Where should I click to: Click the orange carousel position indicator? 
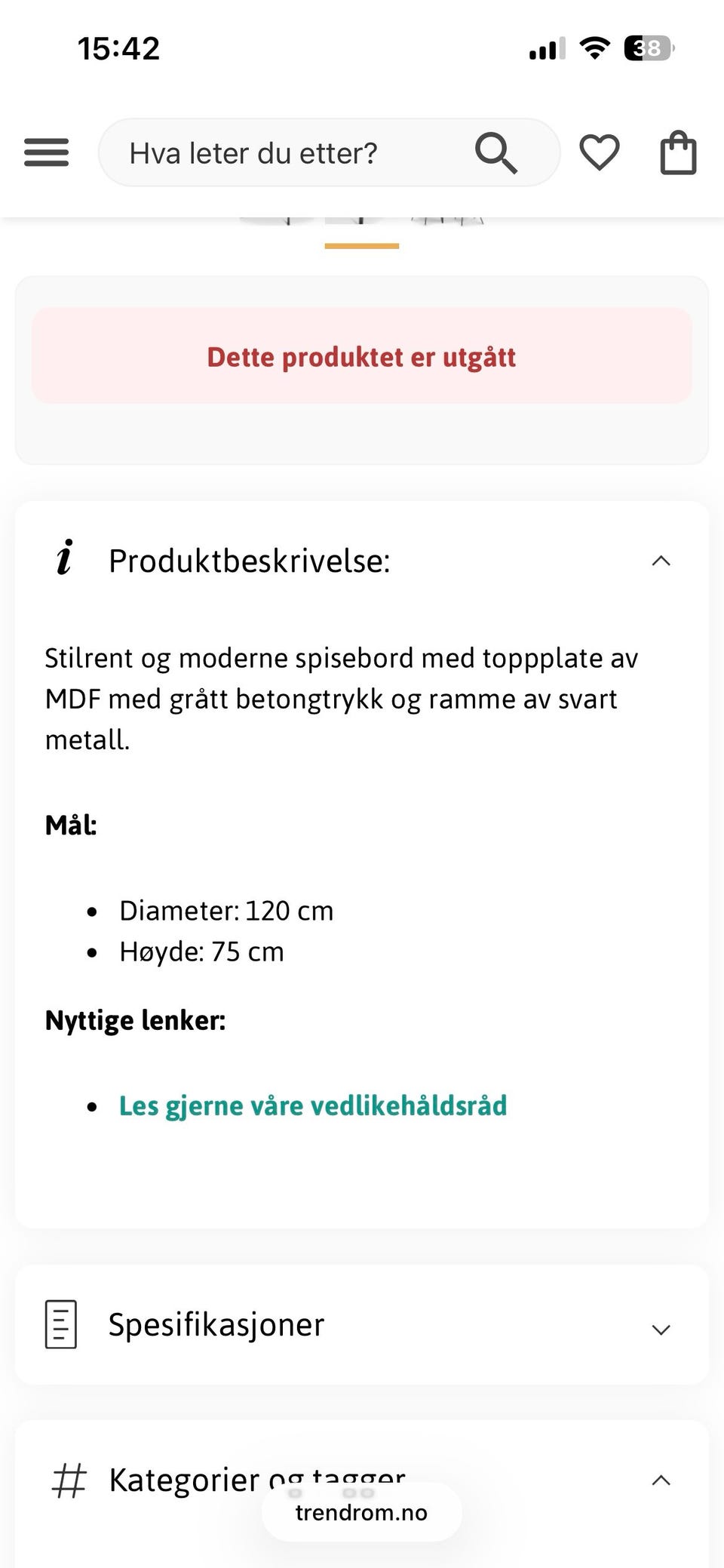tap(361, 244)
